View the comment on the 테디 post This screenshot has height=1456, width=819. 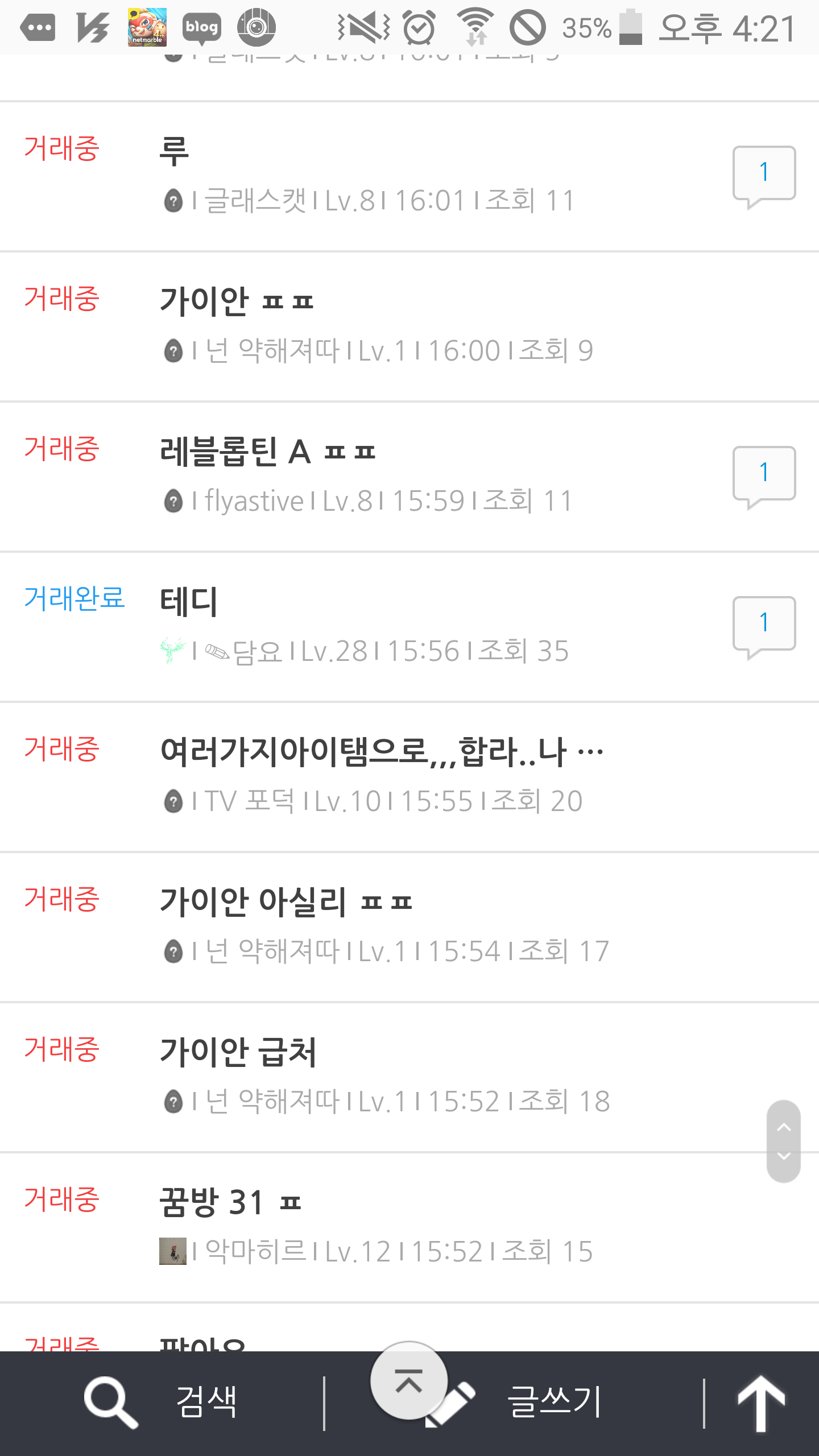[x=764, y=624]
